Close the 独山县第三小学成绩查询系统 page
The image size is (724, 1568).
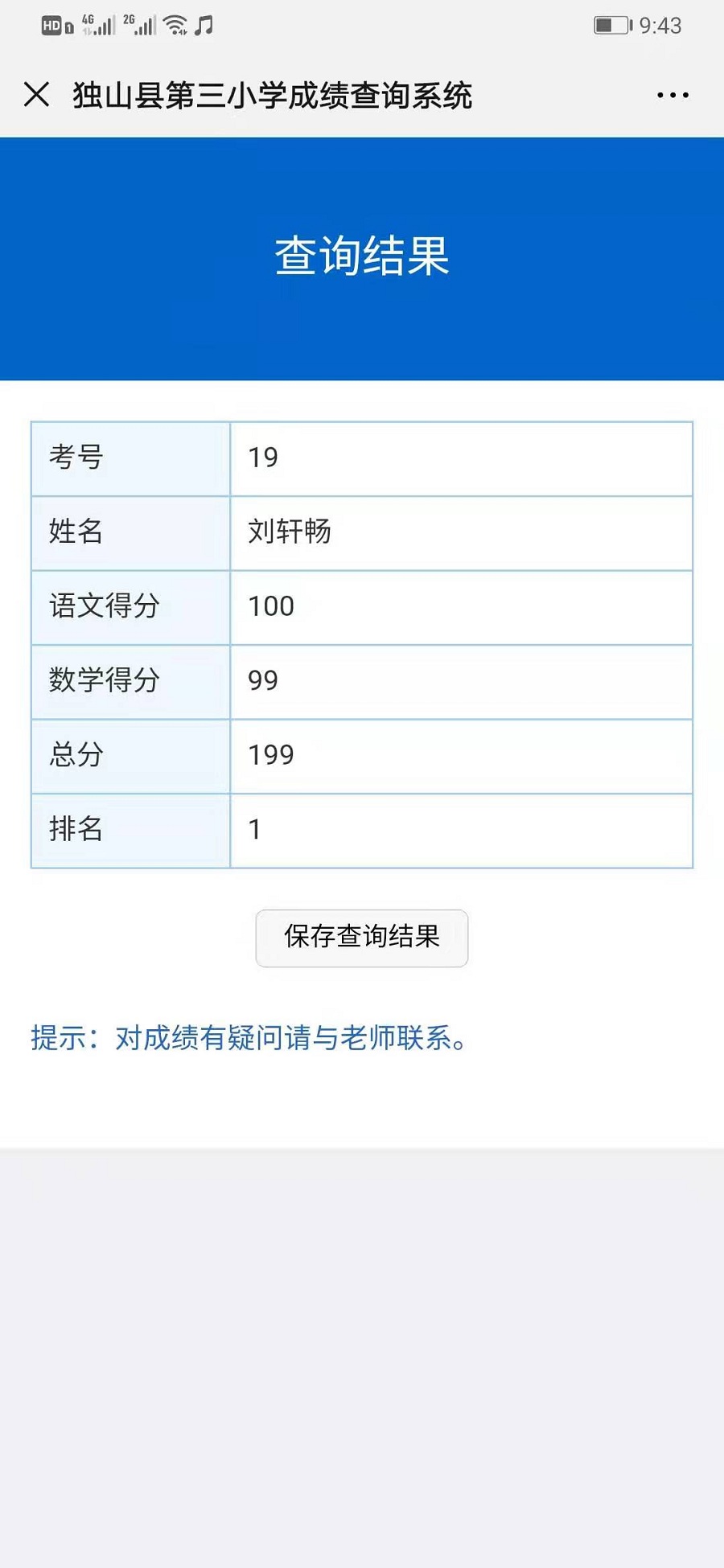[37, 95]
